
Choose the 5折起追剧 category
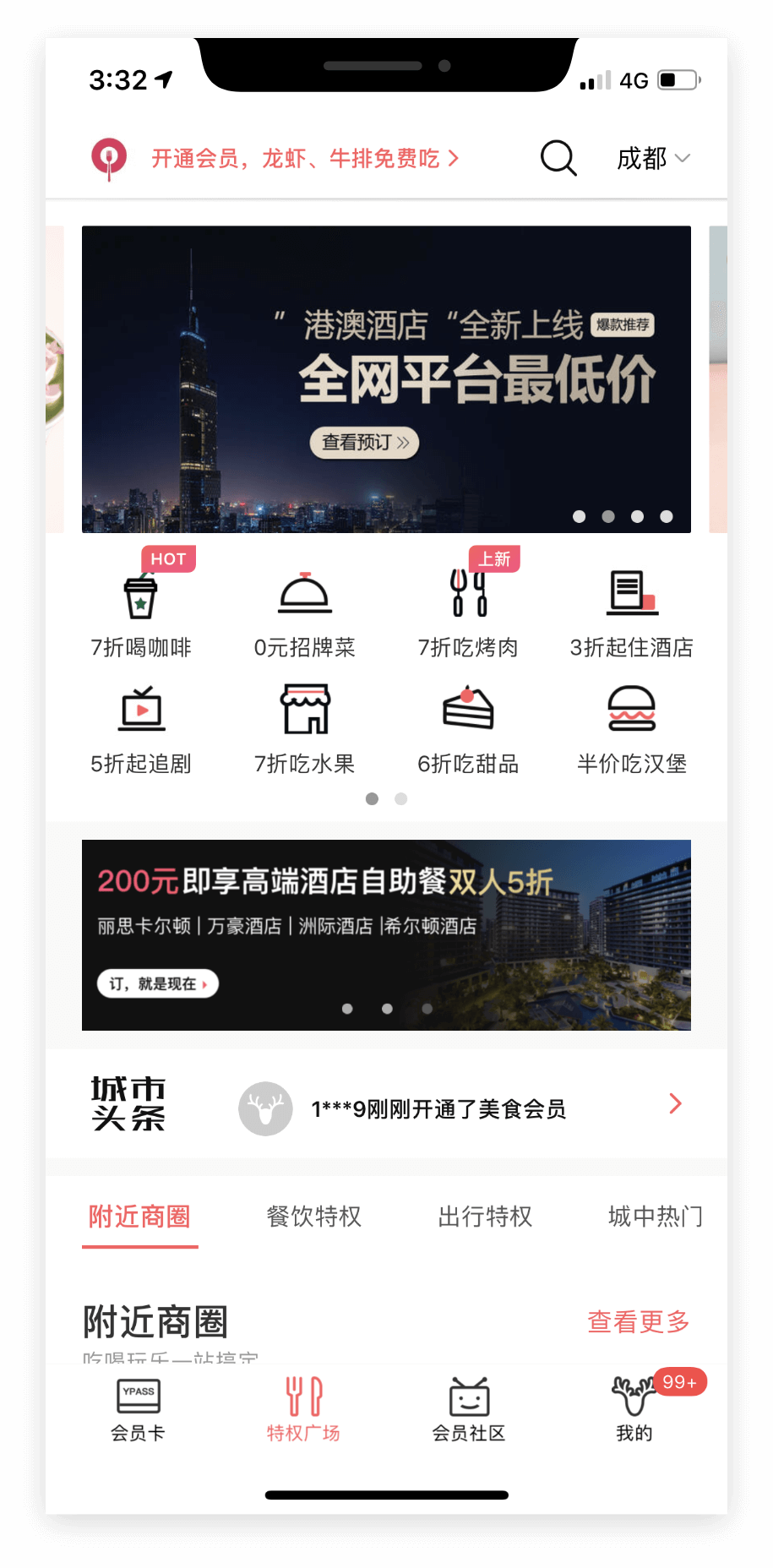pyautogui.click(x=141, y=729)
